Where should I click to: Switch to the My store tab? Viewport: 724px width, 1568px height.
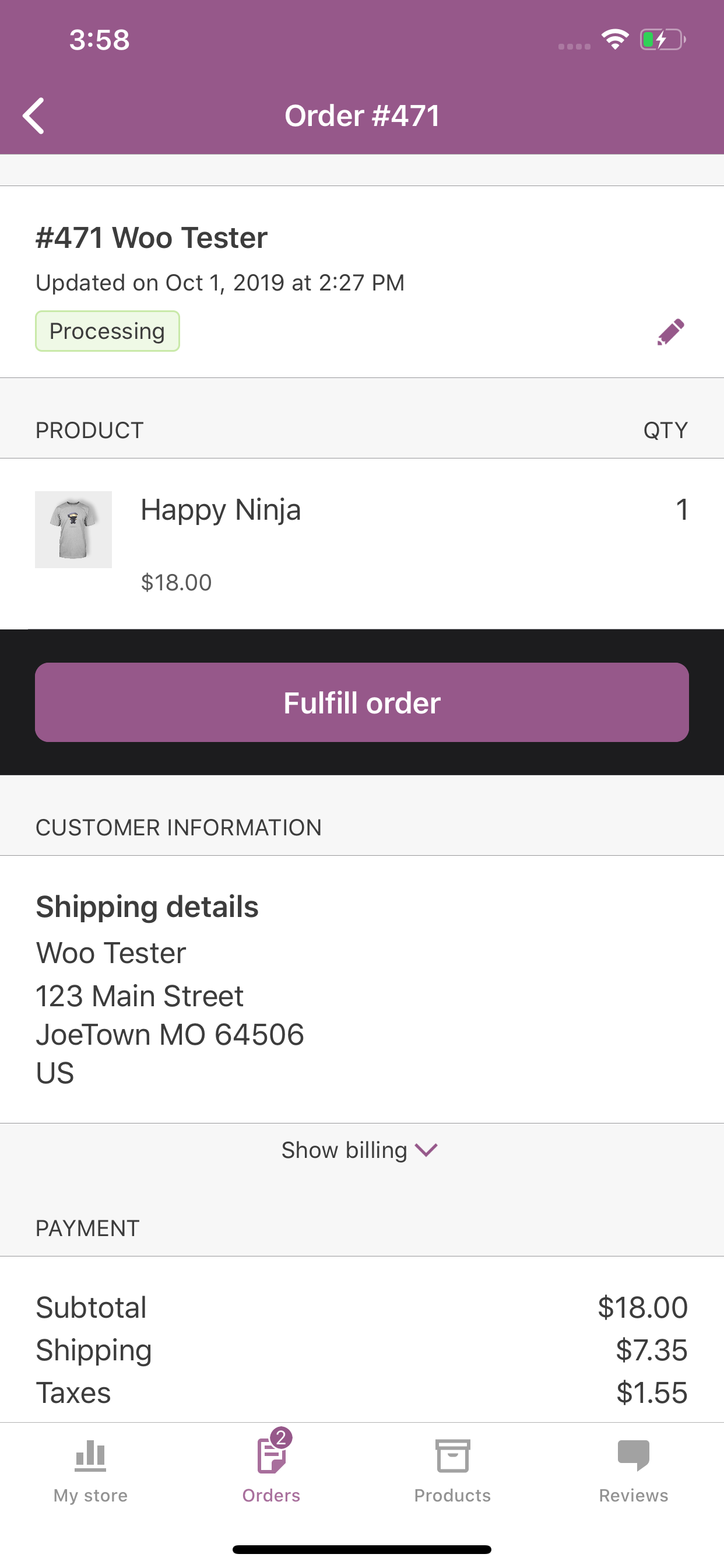91,1471
